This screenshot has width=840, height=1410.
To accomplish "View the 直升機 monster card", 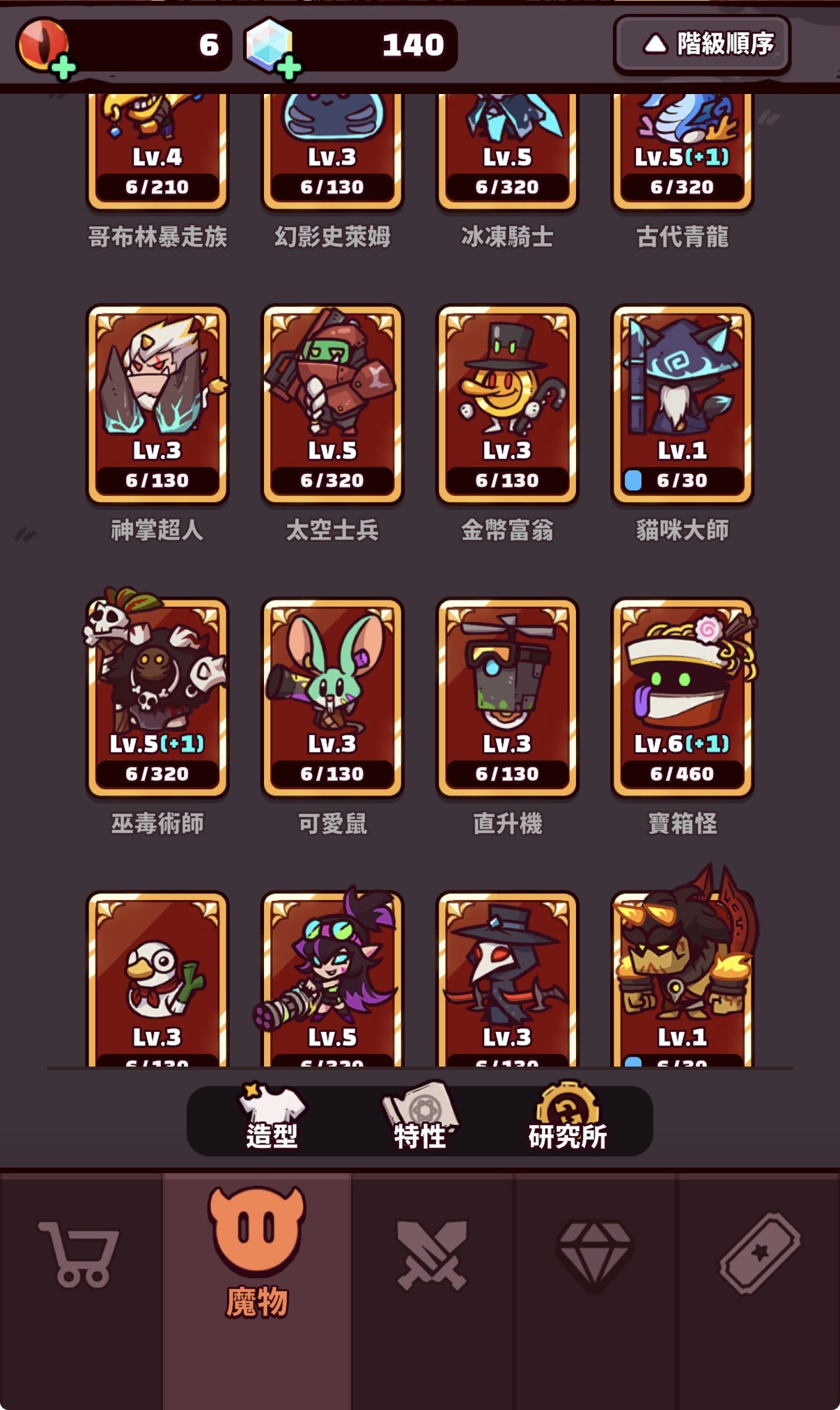I will point(507,697).
